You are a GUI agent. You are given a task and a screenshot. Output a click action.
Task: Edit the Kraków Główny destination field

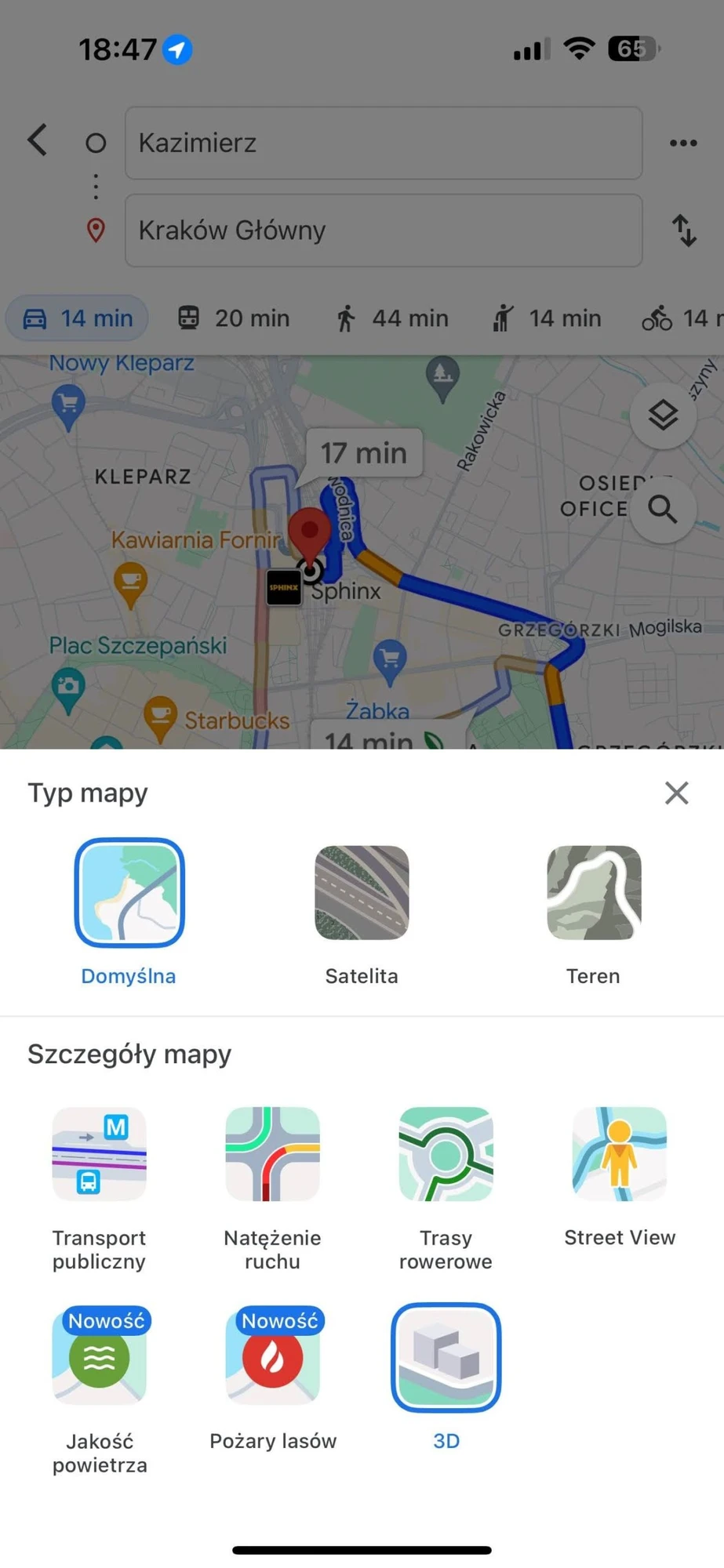click(384, 230)
